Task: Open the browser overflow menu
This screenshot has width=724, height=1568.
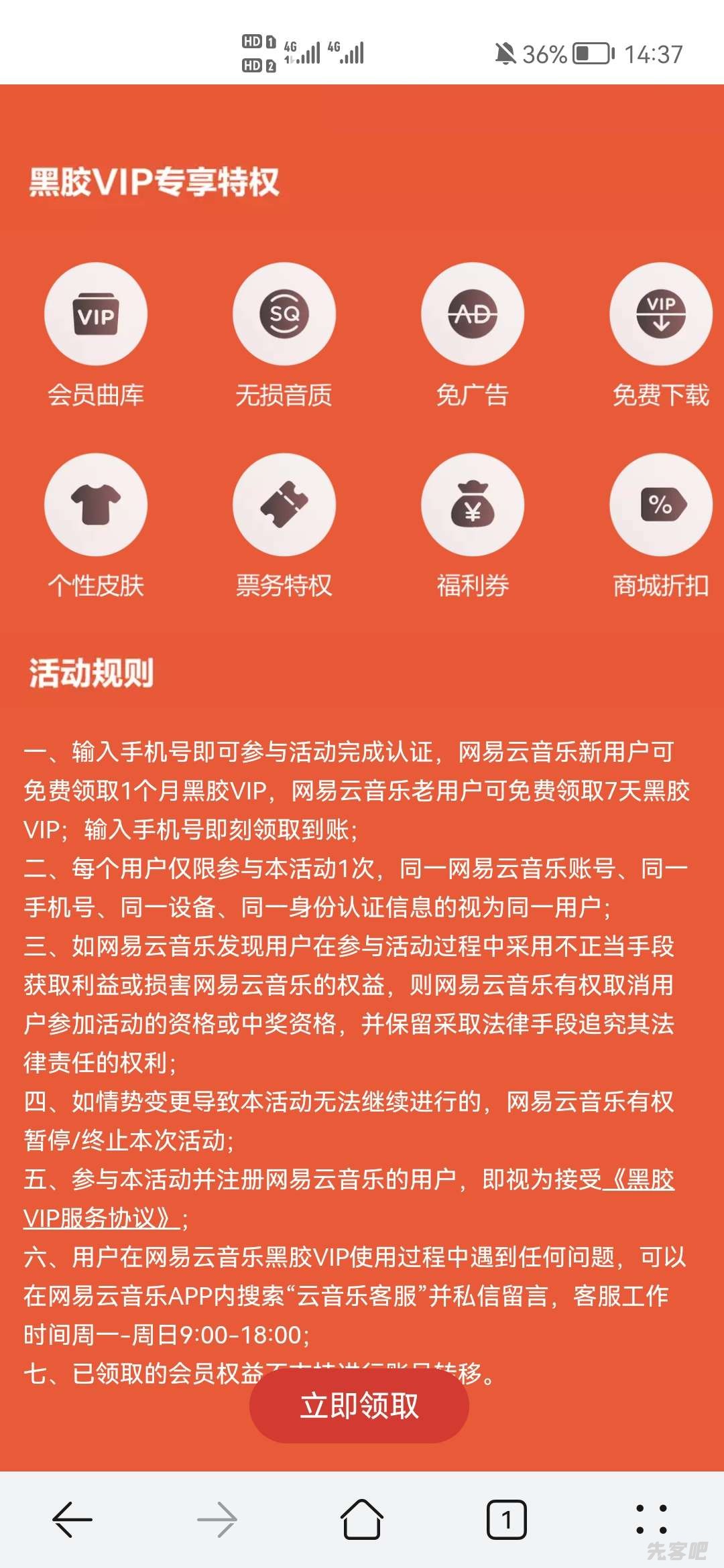Action: click(651, 1520)
